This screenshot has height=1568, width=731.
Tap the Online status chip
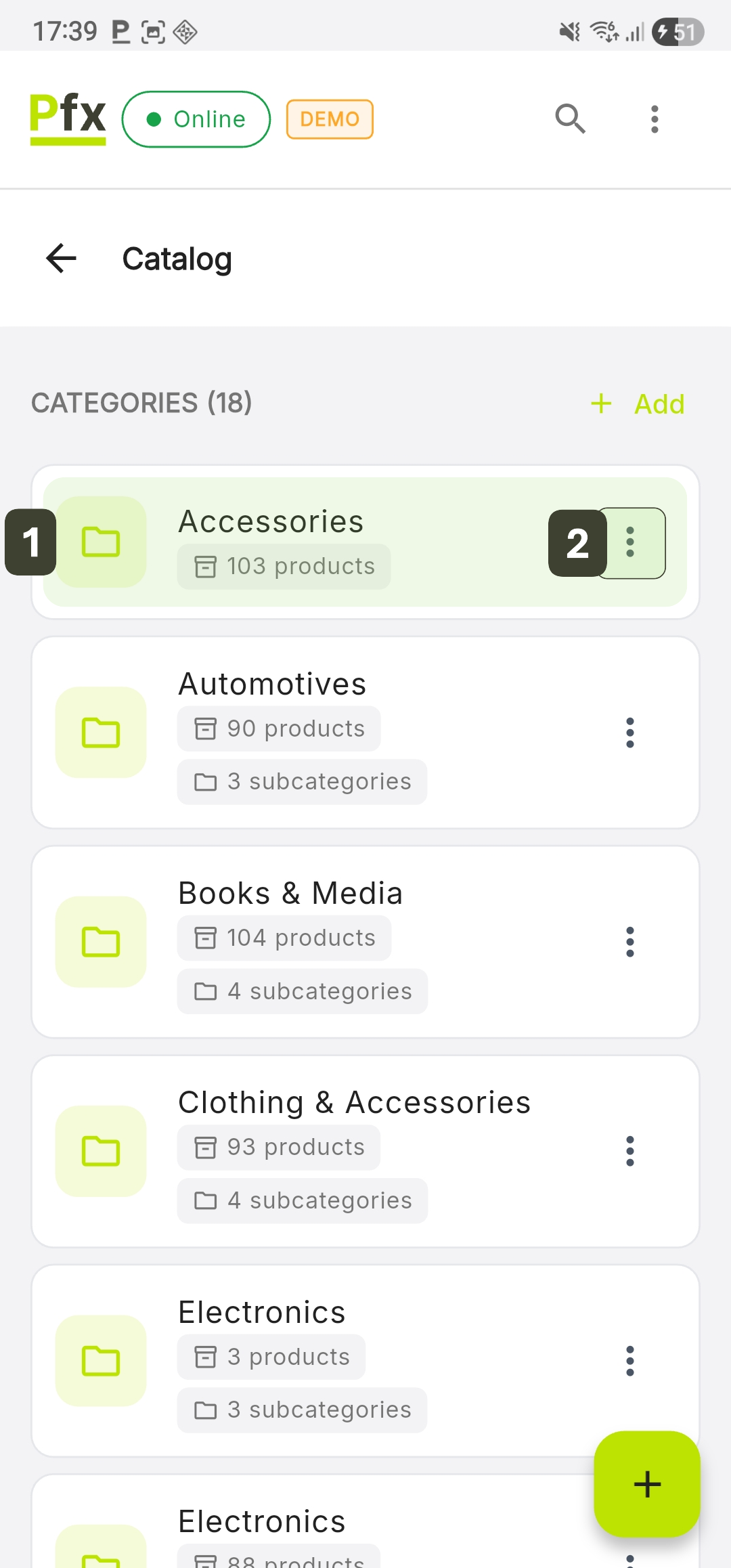196,119
